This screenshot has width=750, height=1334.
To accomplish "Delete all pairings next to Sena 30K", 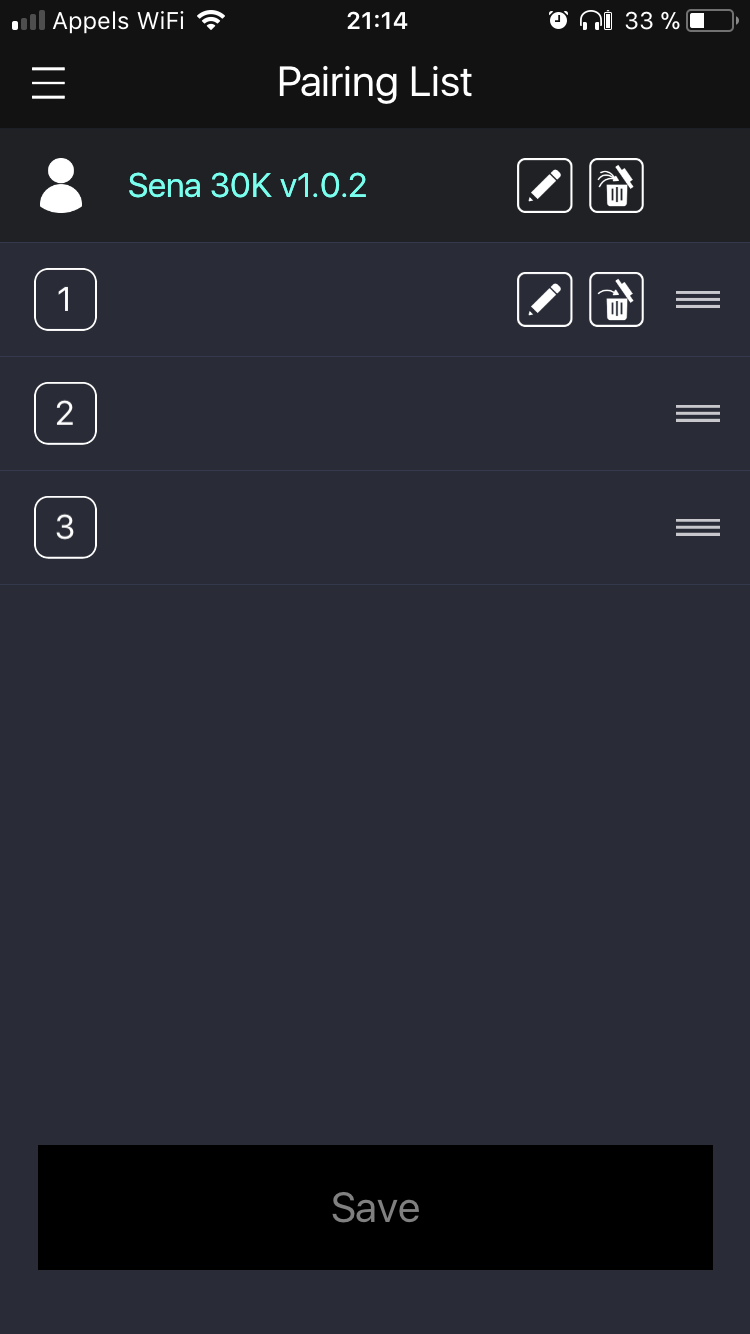I will [616, 186].
